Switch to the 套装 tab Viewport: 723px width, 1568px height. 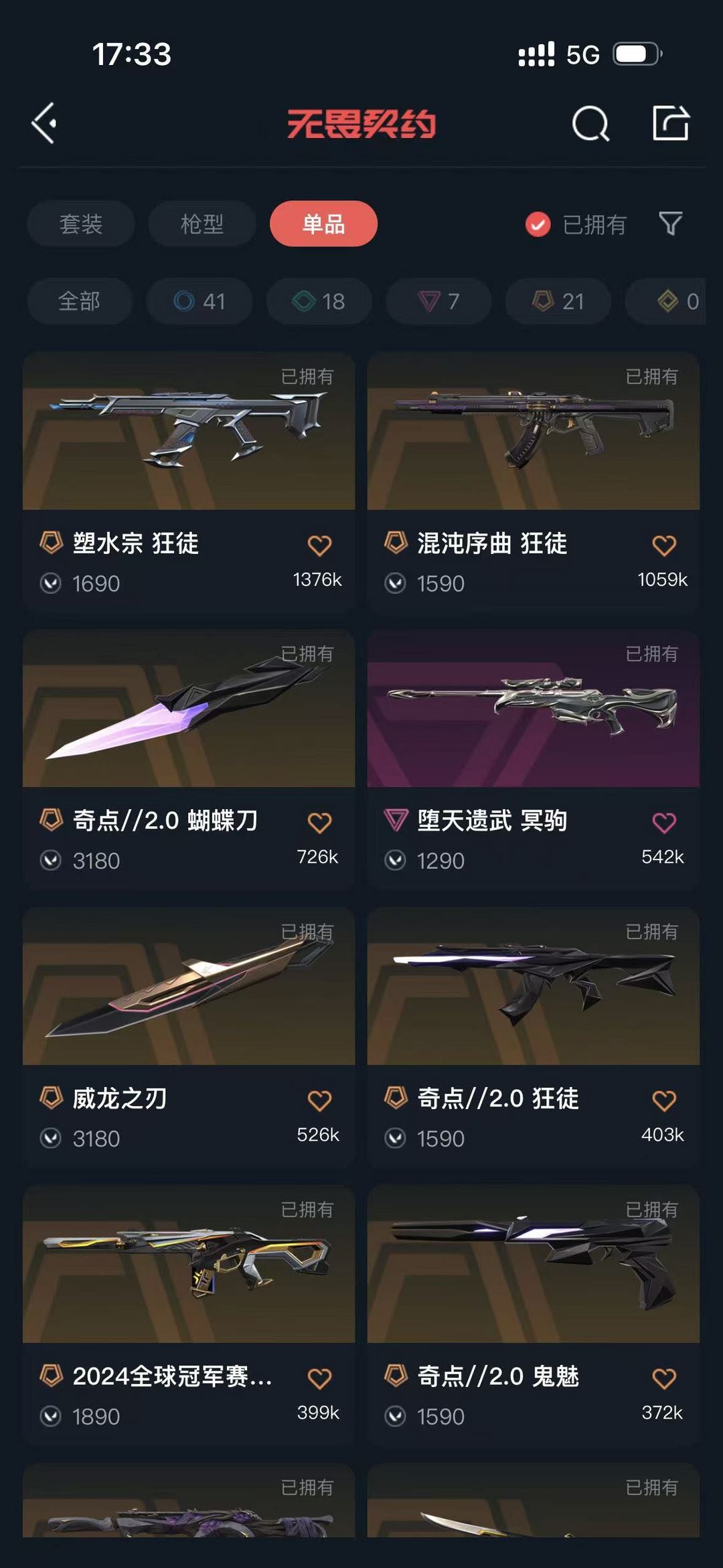81,224
